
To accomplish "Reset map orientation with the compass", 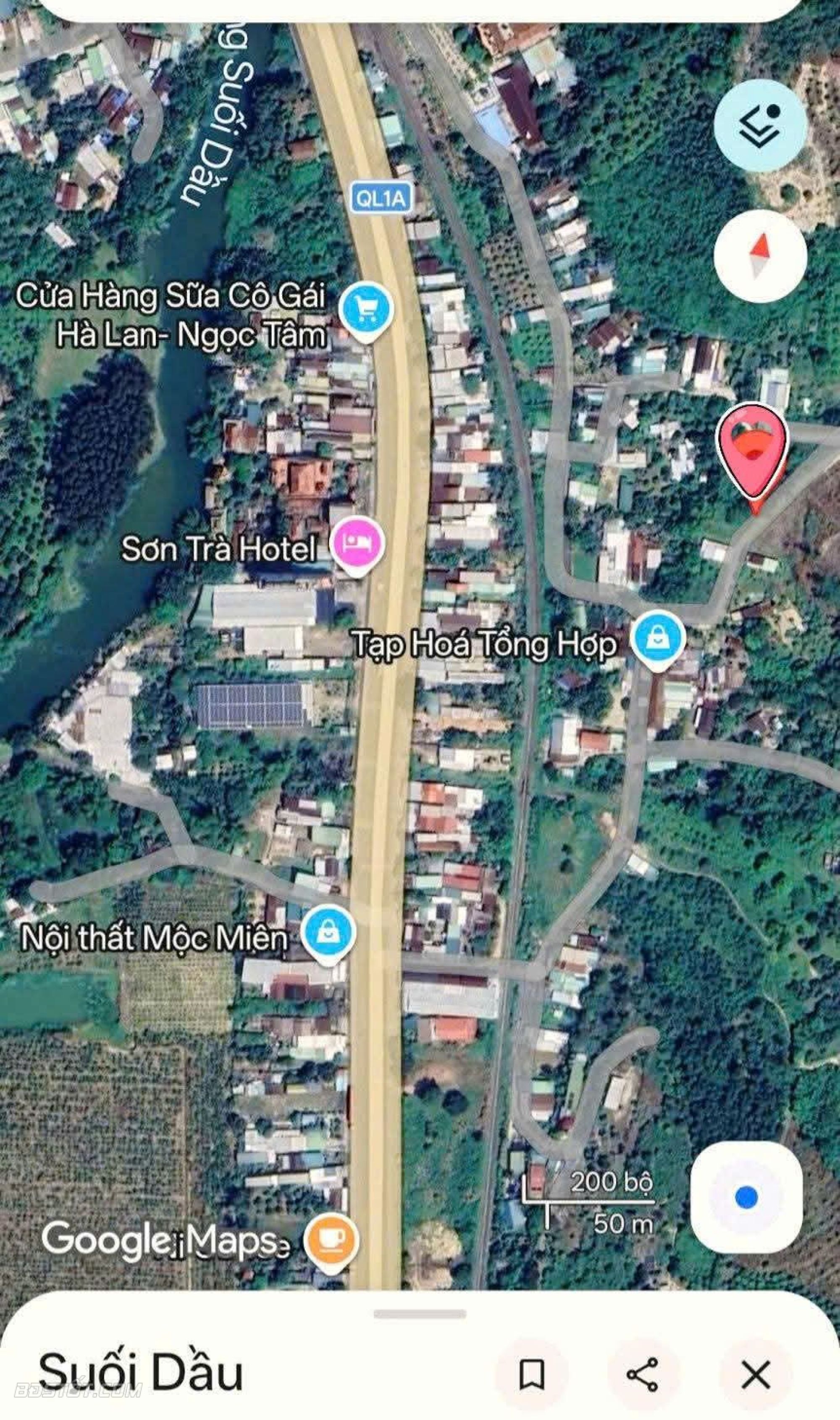I will point(760,256).
